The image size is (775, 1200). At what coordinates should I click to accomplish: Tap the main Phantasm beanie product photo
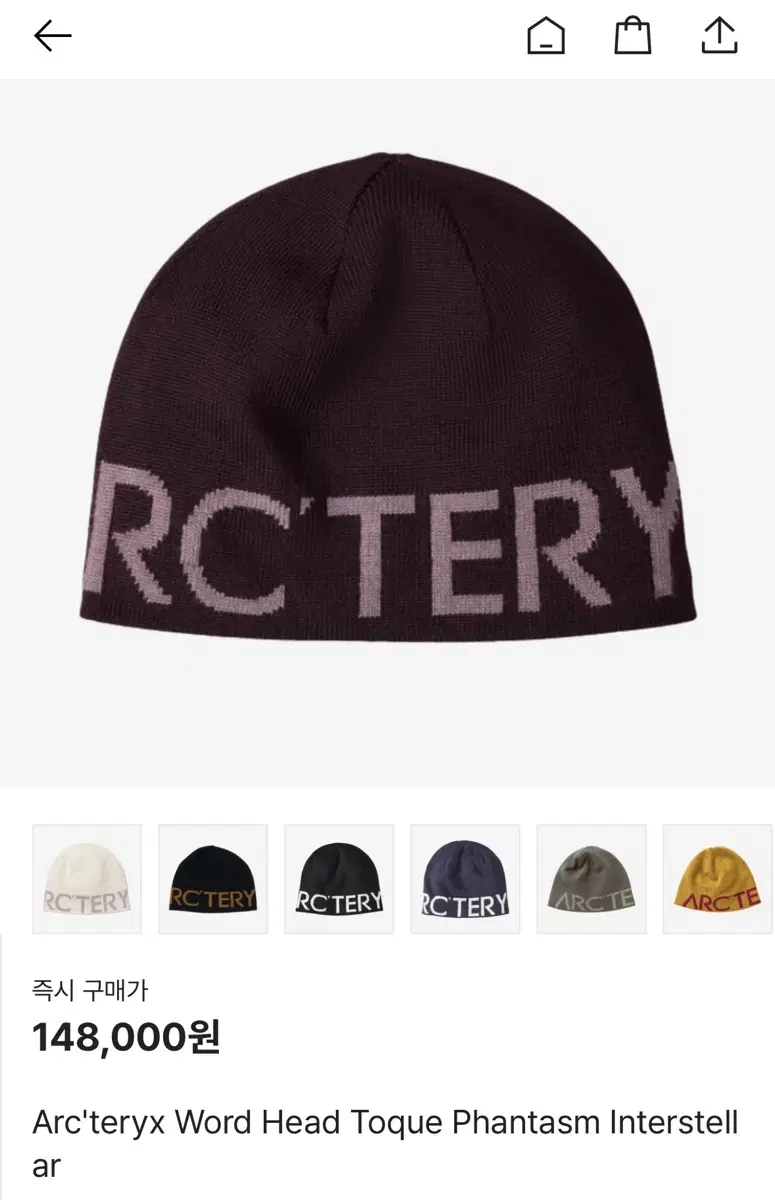pyautogui.click(x=387, y=430)
